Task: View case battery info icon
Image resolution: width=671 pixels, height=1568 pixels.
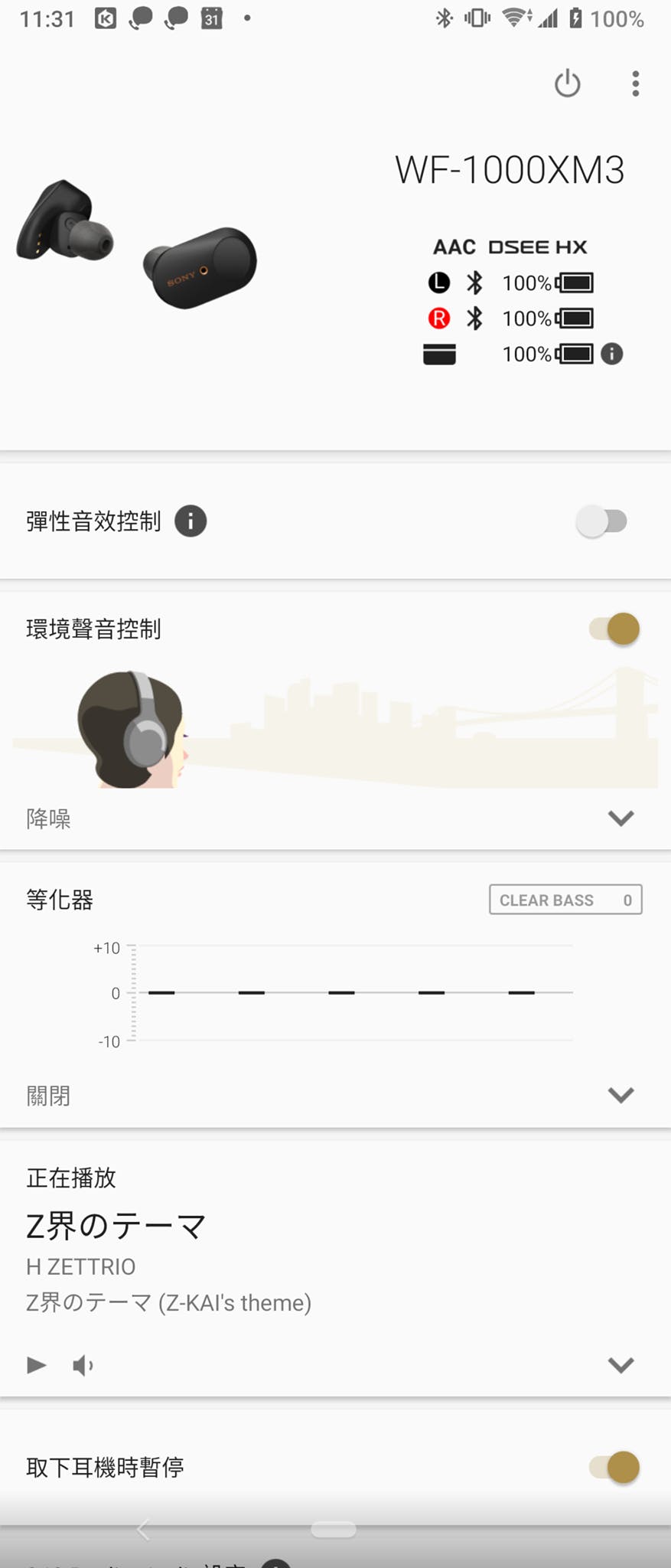Action: tap(611, 354)
